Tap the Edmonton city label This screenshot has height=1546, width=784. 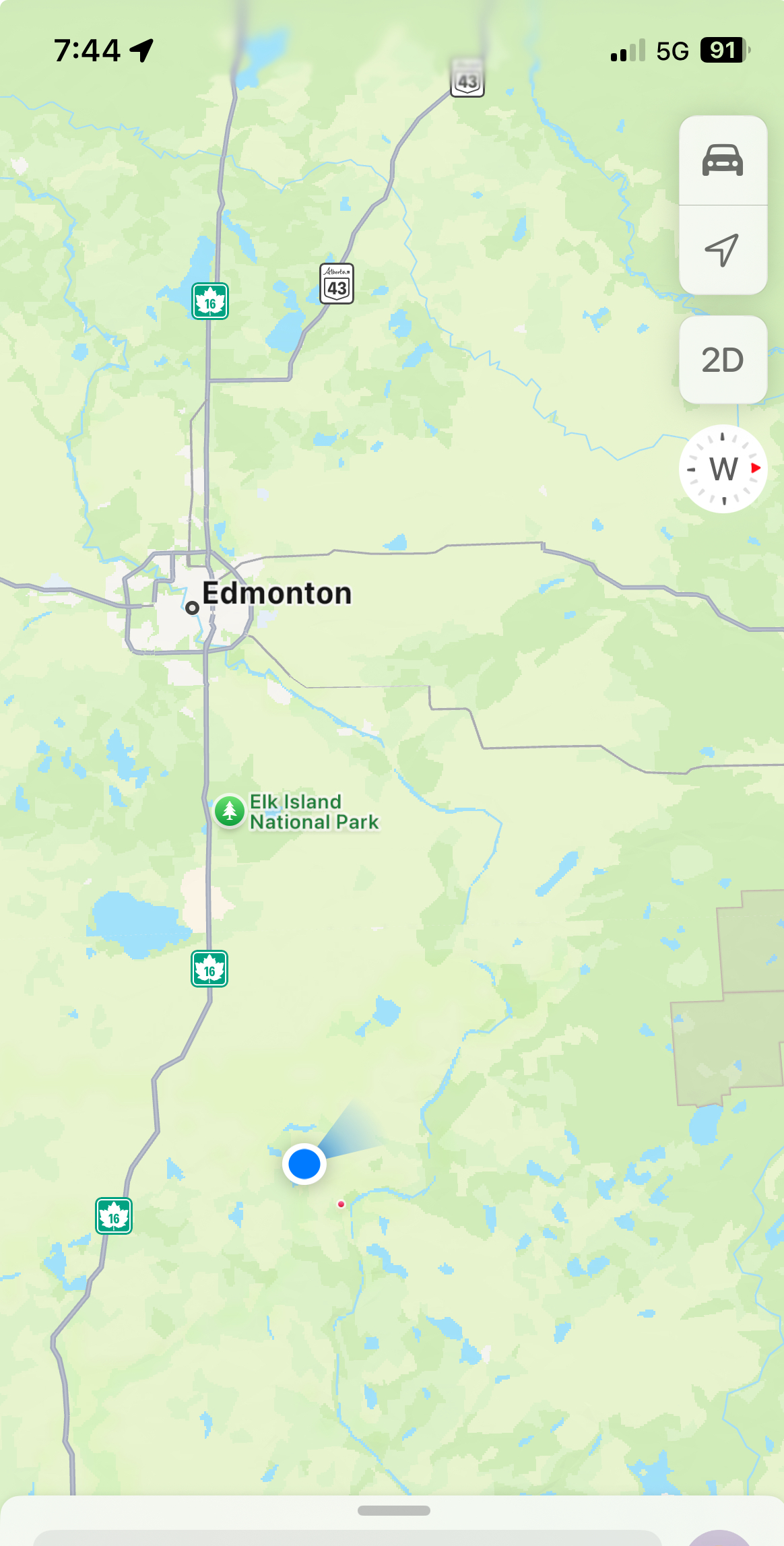(x=277, y=593)
